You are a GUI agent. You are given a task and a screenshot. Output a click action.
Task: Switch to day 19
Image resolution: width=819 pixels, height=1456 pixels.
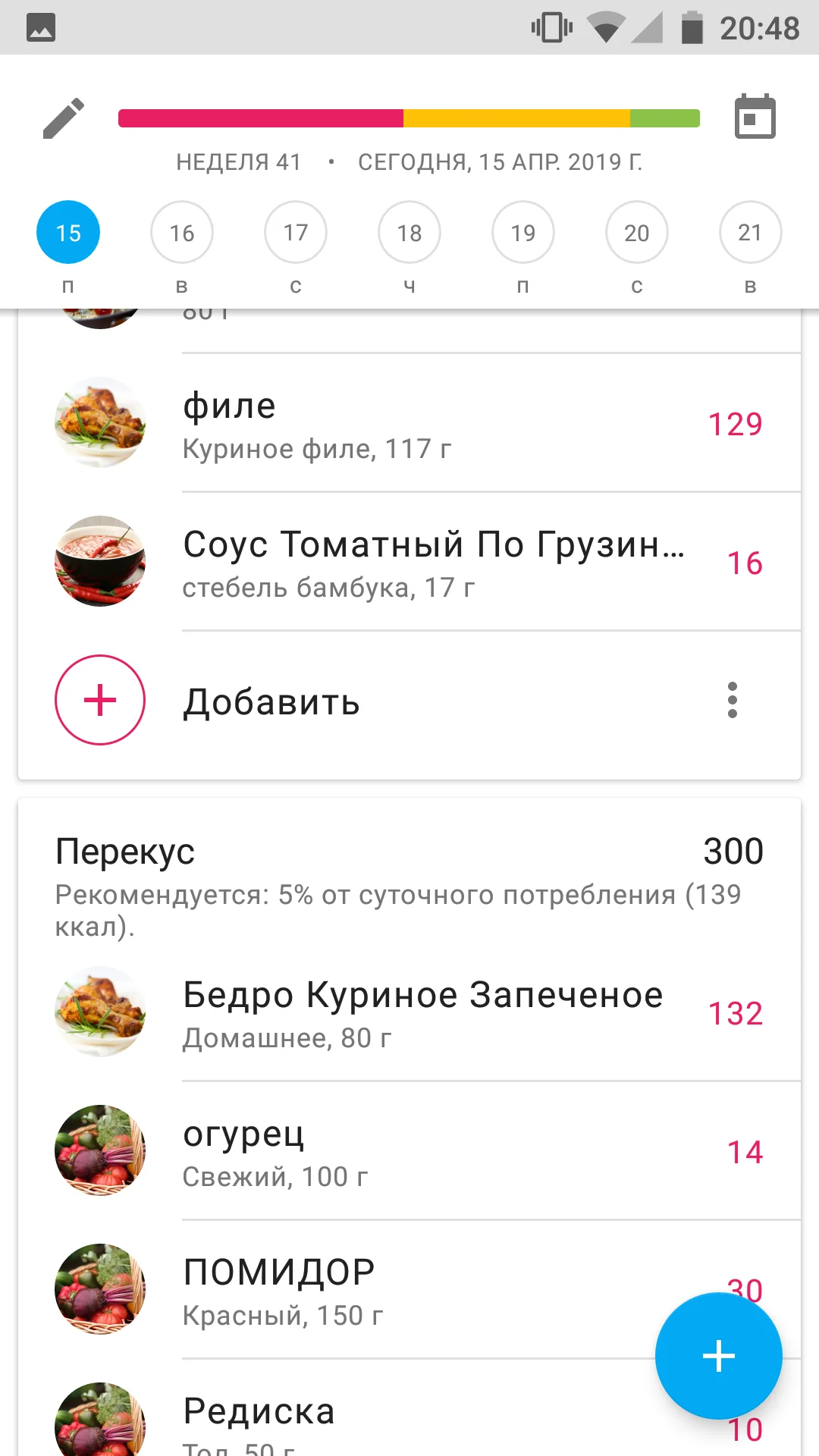tap(523, 232)
